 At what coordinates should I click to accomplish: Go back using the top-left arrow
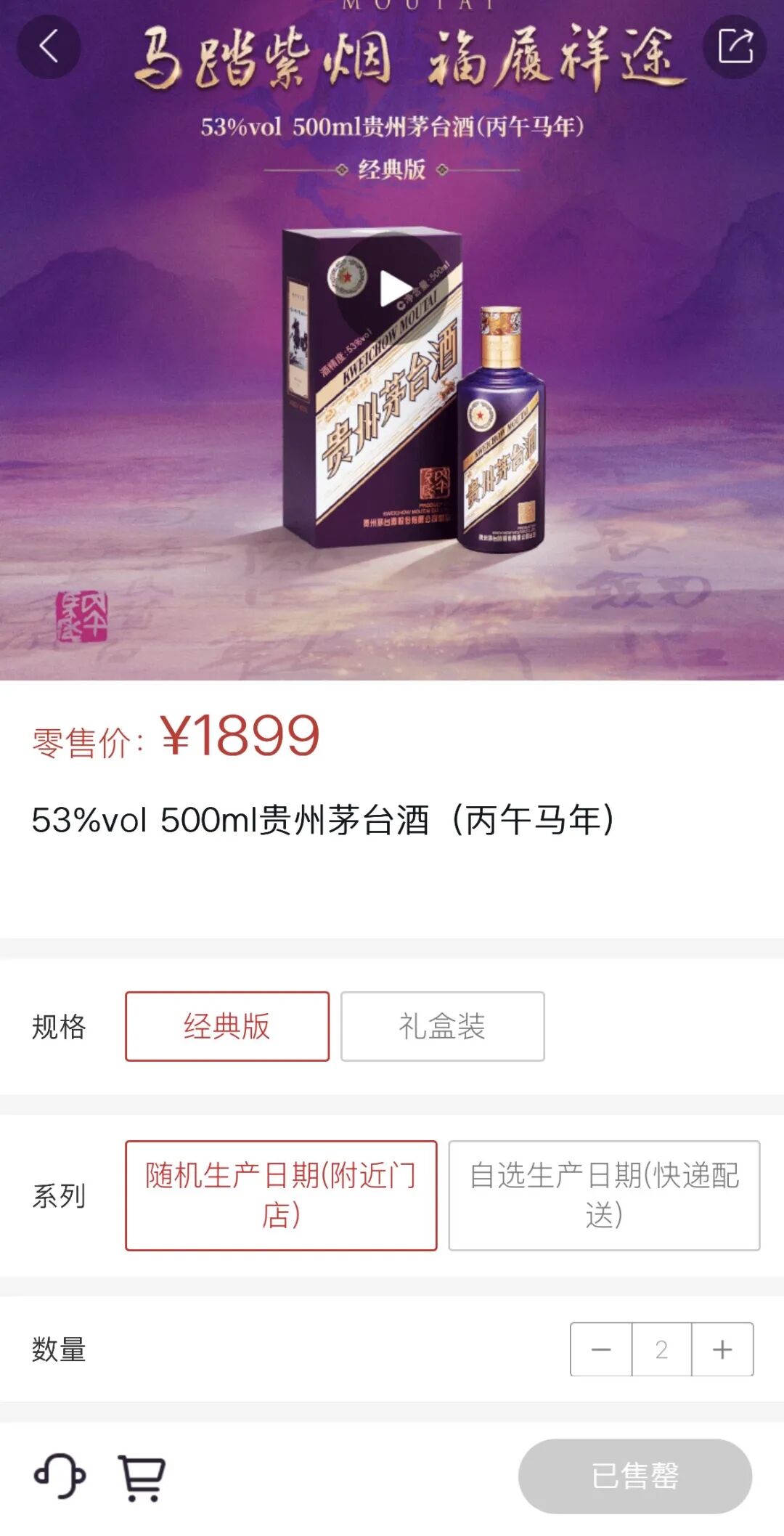pyautogui.click(x=49, y=47)
